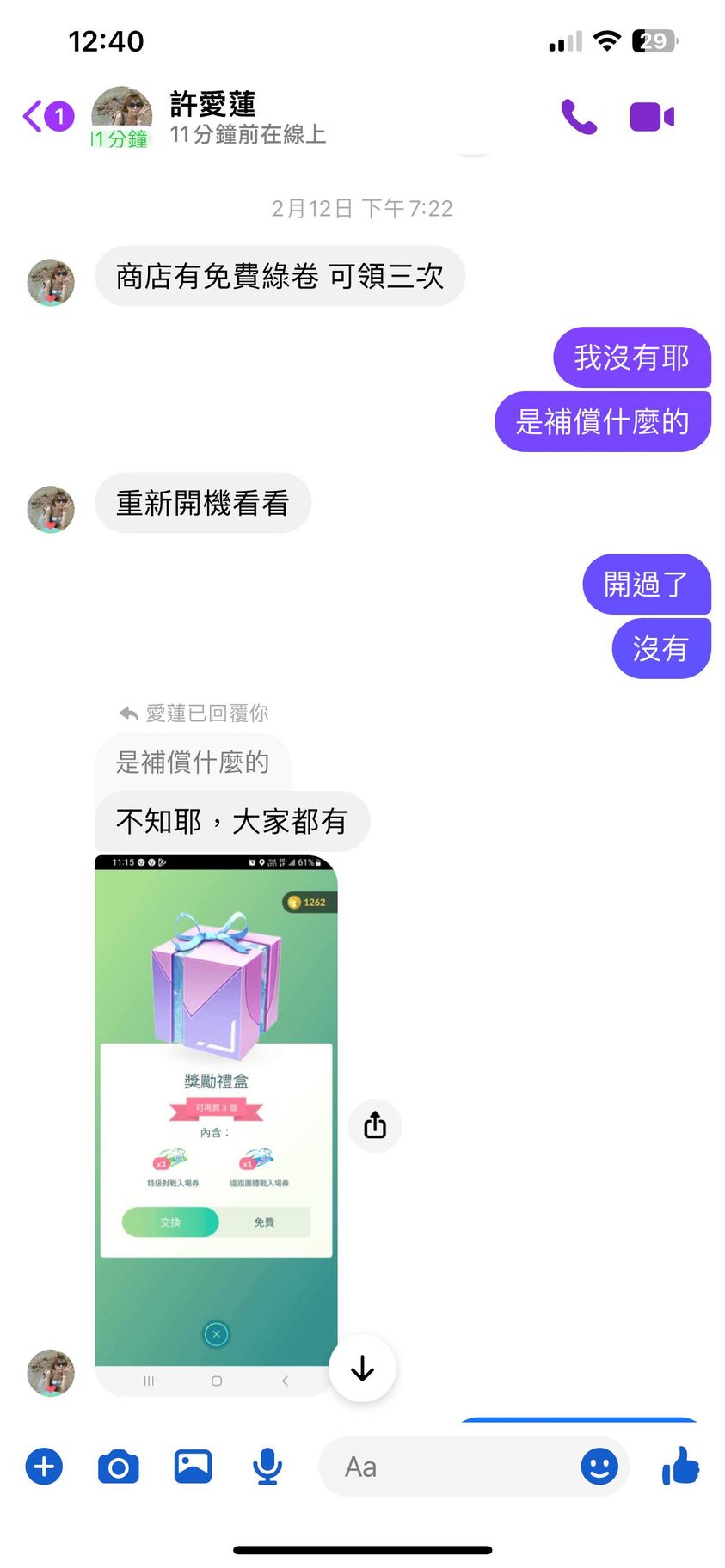The height and width of the screenshot is (1568, 725).
Task: Open the plus menu for more options
Action: (x=44, y=1467)
